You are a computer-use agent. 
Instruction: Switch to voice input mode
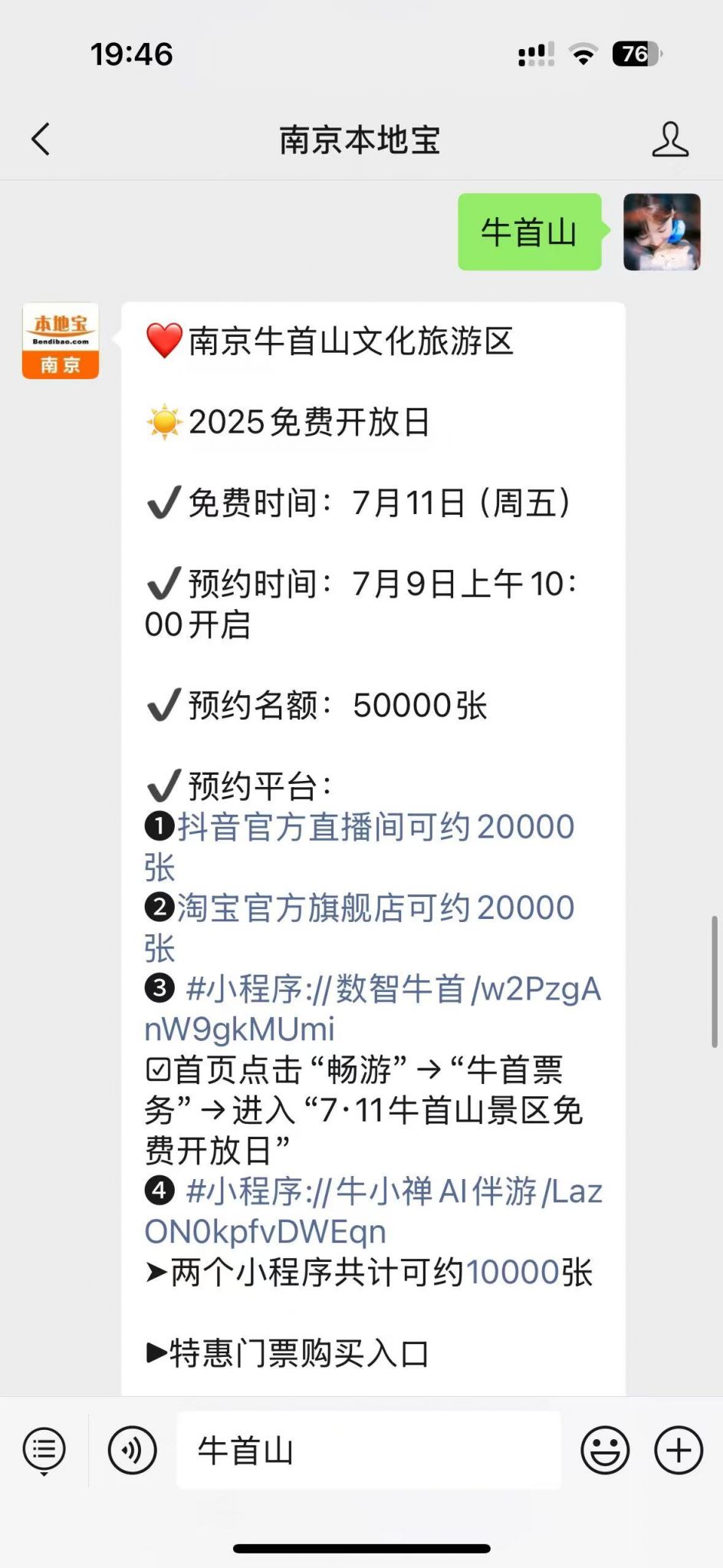[133, 1451]
